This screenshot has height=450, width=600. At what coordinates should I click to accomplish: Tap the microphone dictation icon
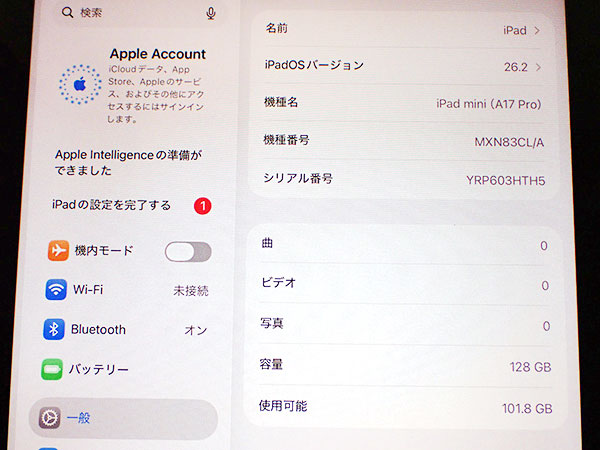(211, 13)
